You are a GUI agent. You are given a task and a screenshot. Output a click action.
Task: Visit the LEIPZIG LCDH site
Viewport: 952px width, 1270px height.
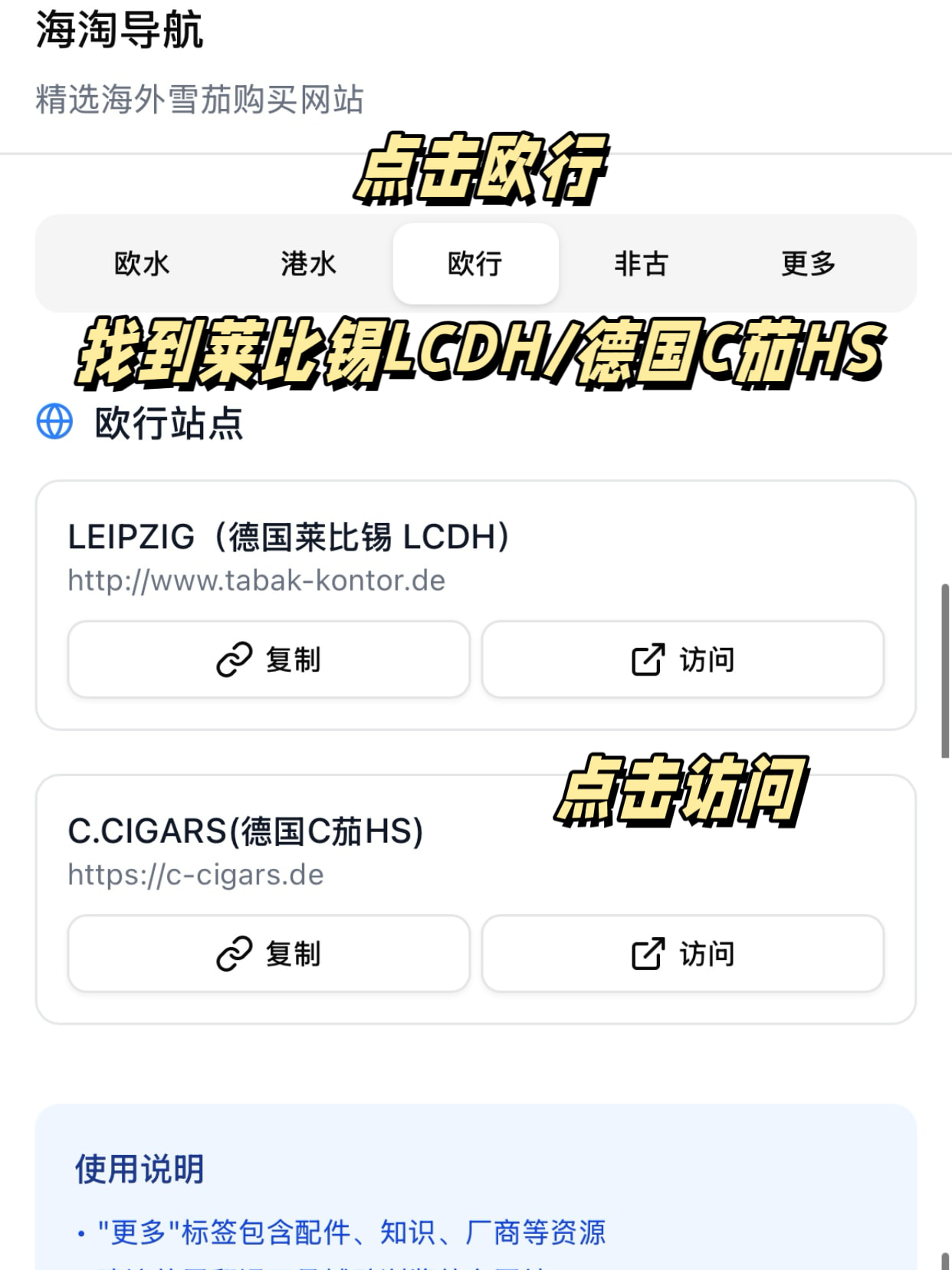[682, 660]
